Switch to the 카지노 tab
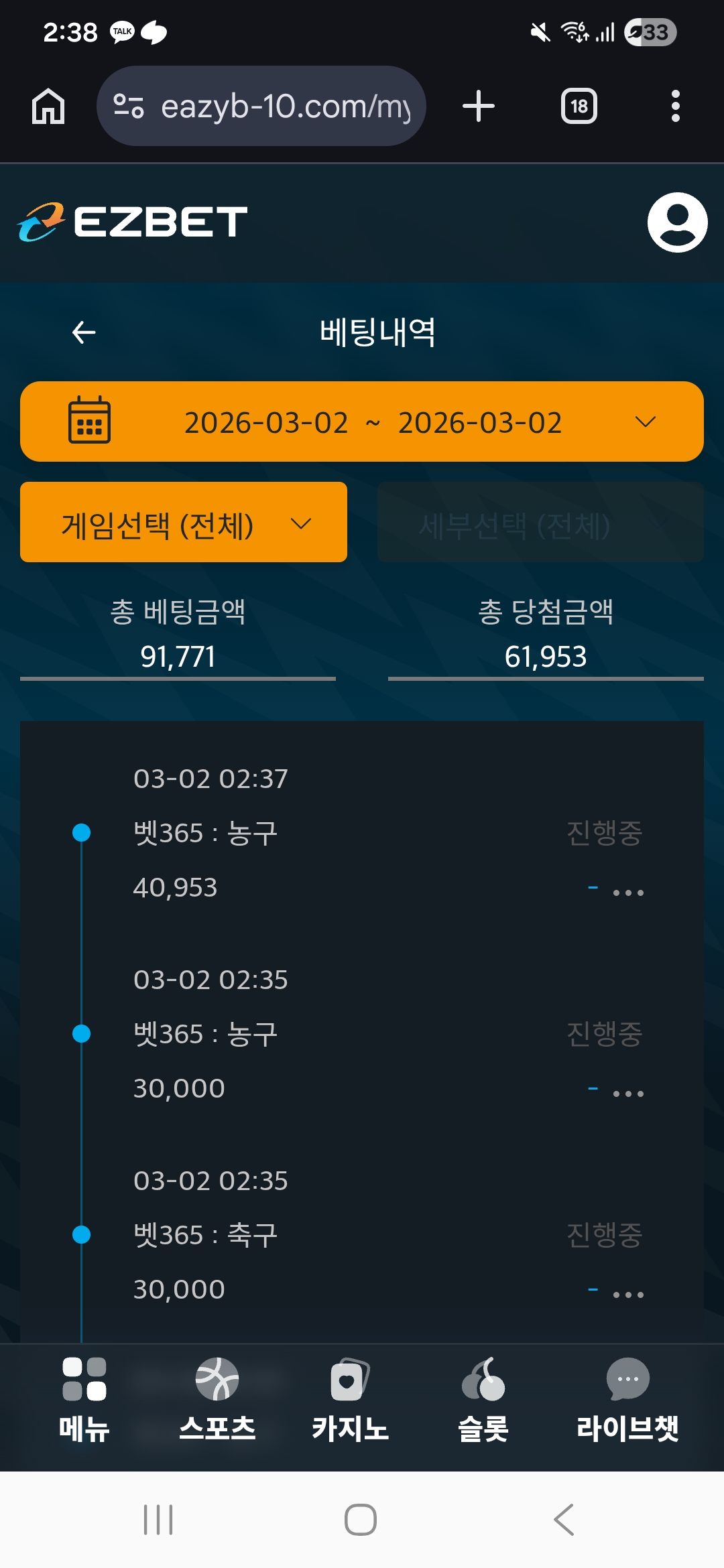The image size is (724, 1568). [350, 1399]
